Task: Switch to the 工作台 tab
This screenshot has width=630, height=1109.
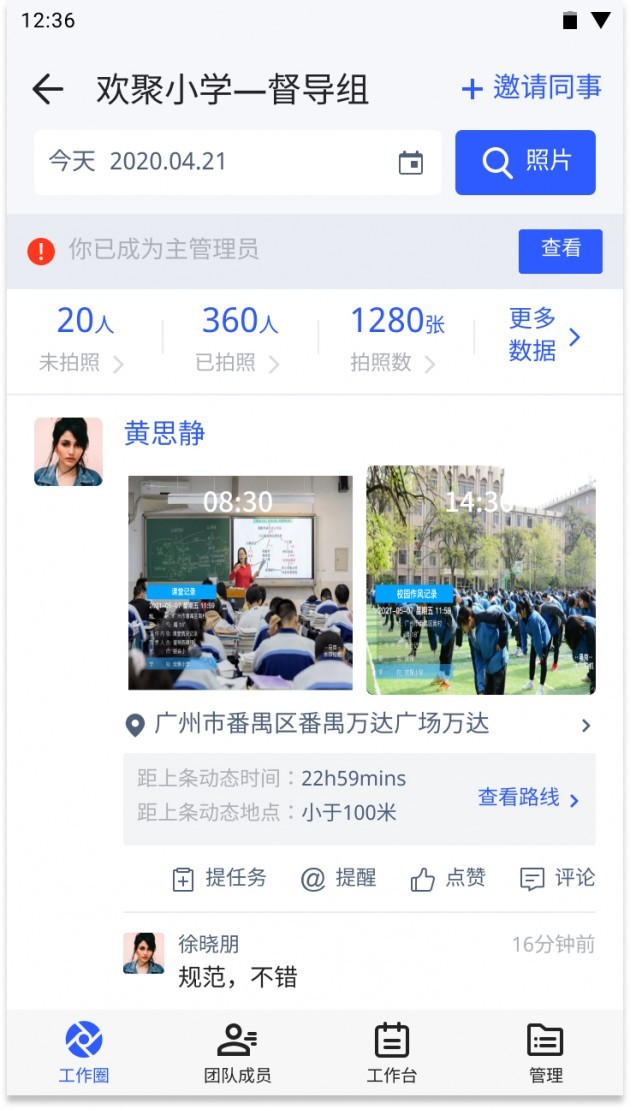Action: [x=391, y=1054]
